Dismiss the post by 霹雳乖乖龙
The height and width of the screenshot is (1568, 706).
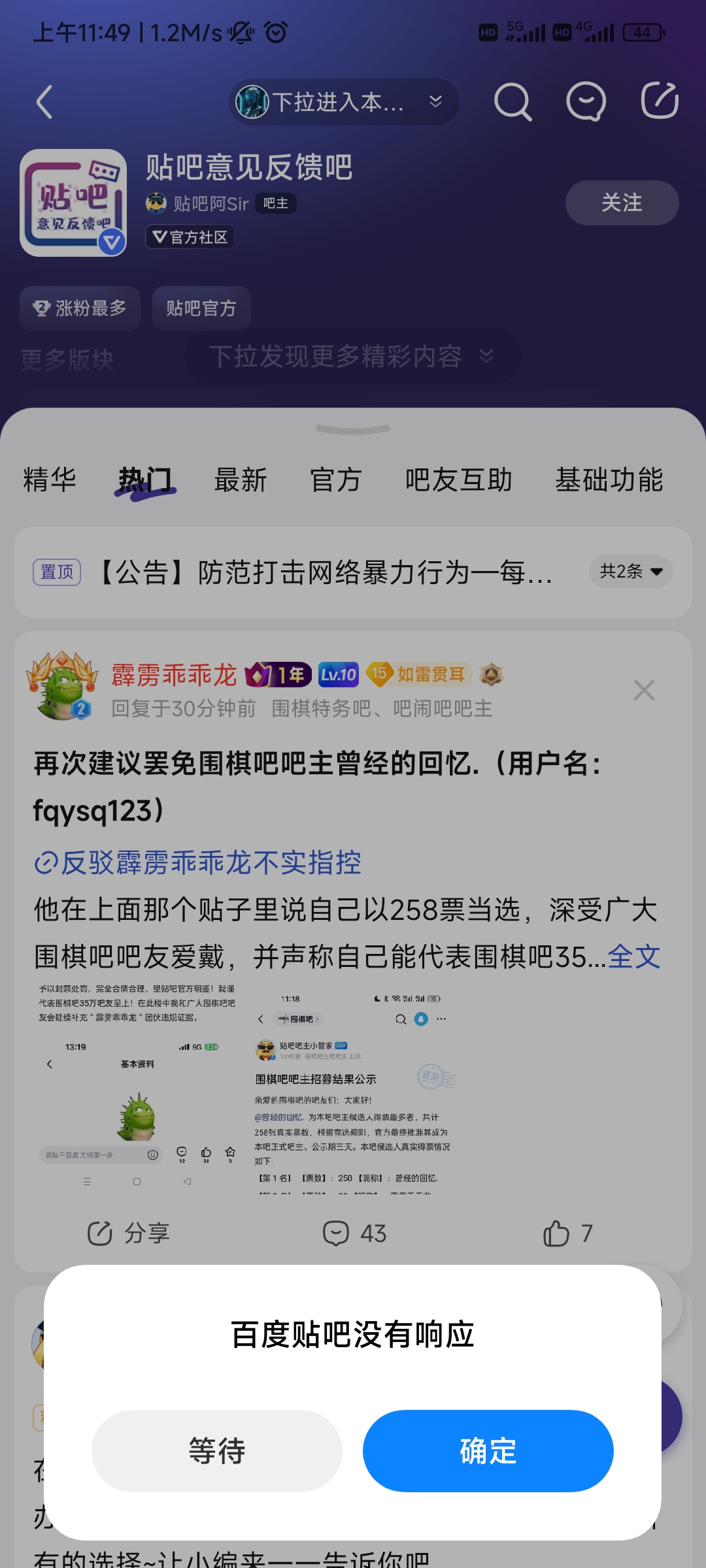(644, 690)
